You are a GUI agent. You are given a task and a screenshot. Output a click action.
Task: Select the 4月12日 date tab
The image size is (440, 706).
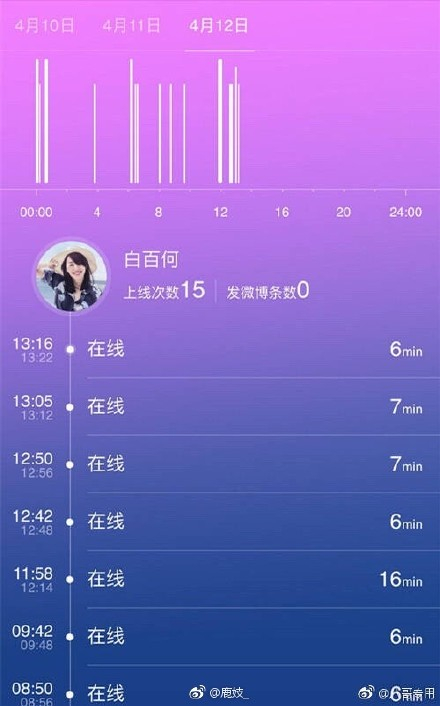[219, 26]
